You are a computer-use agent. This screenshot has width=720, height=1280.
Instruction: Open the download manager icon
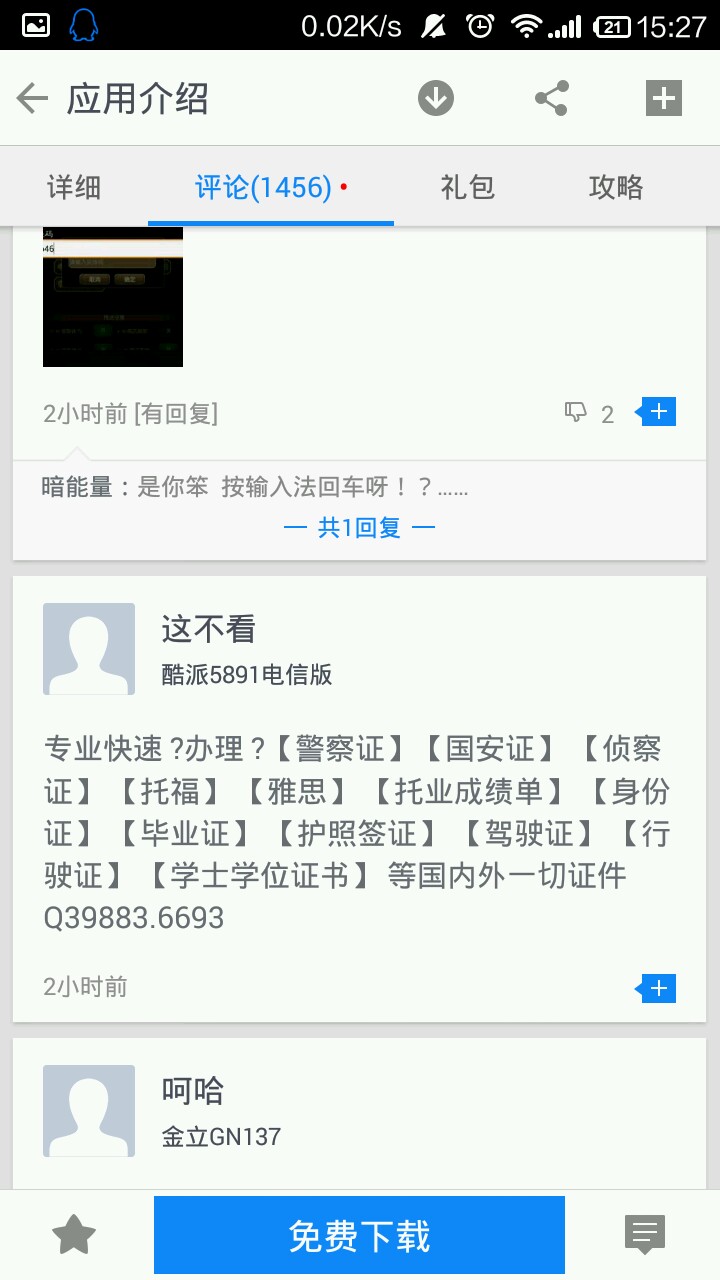[x=435, y=98]
